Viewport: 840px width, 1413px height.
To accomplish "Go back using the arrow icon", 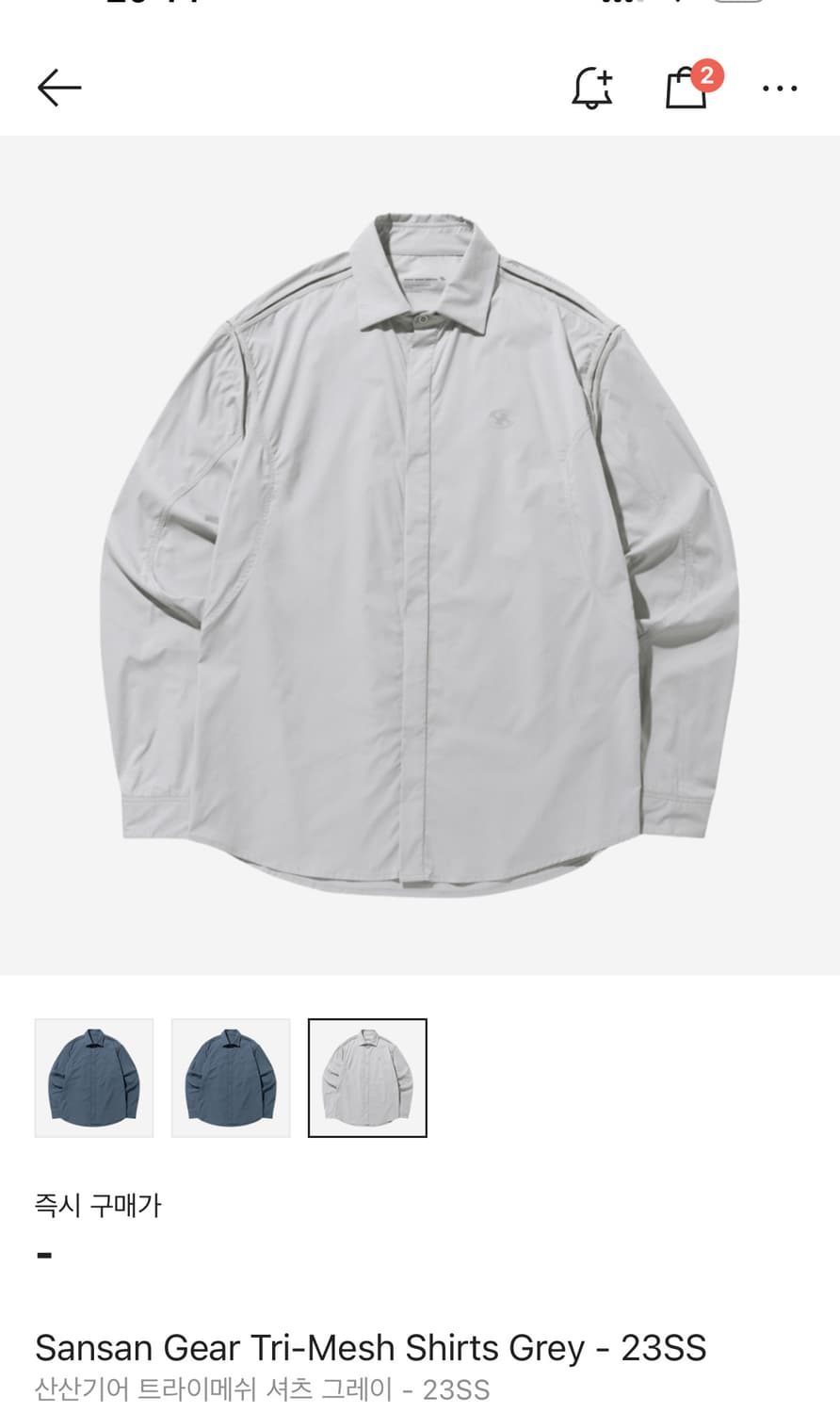I will 59,88.
